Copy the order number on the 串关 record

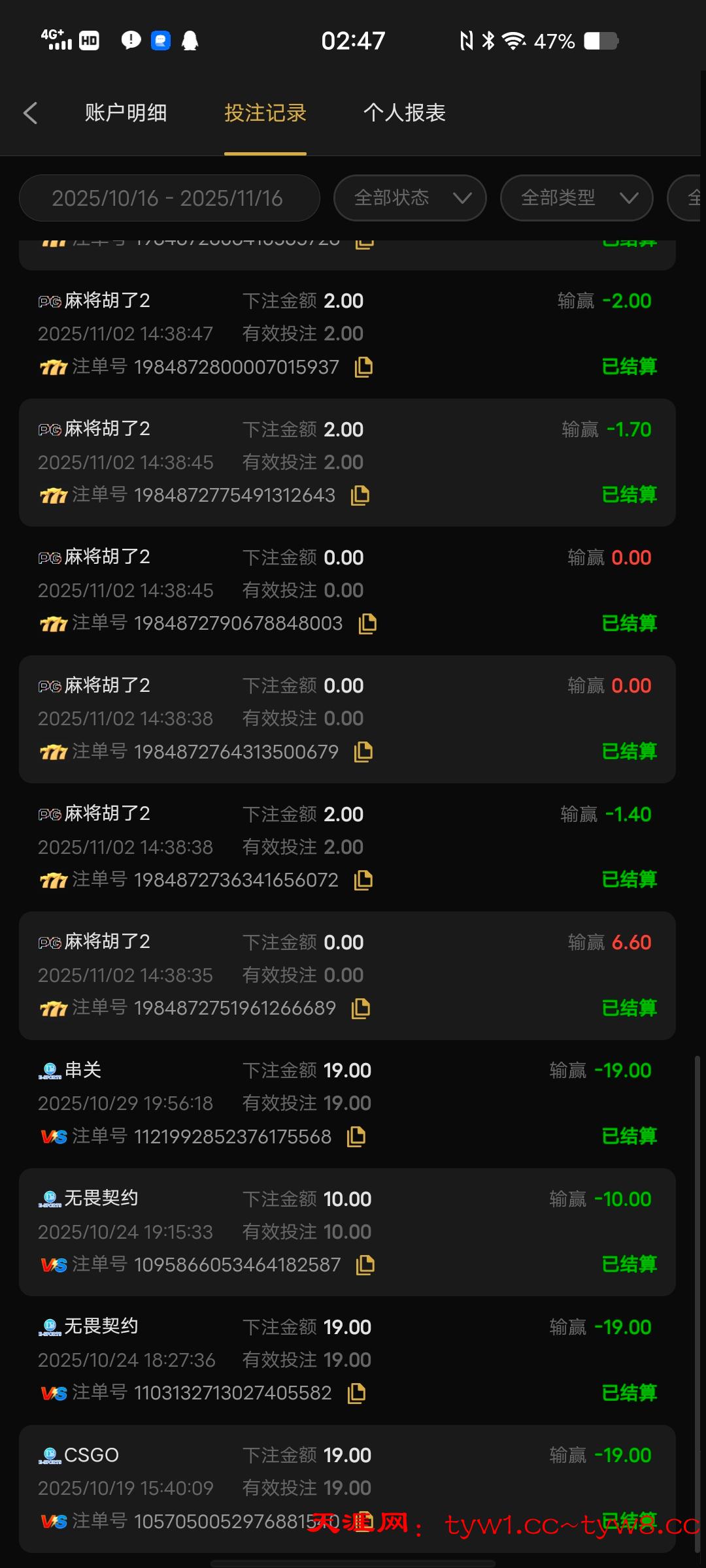pos(356,1136)
